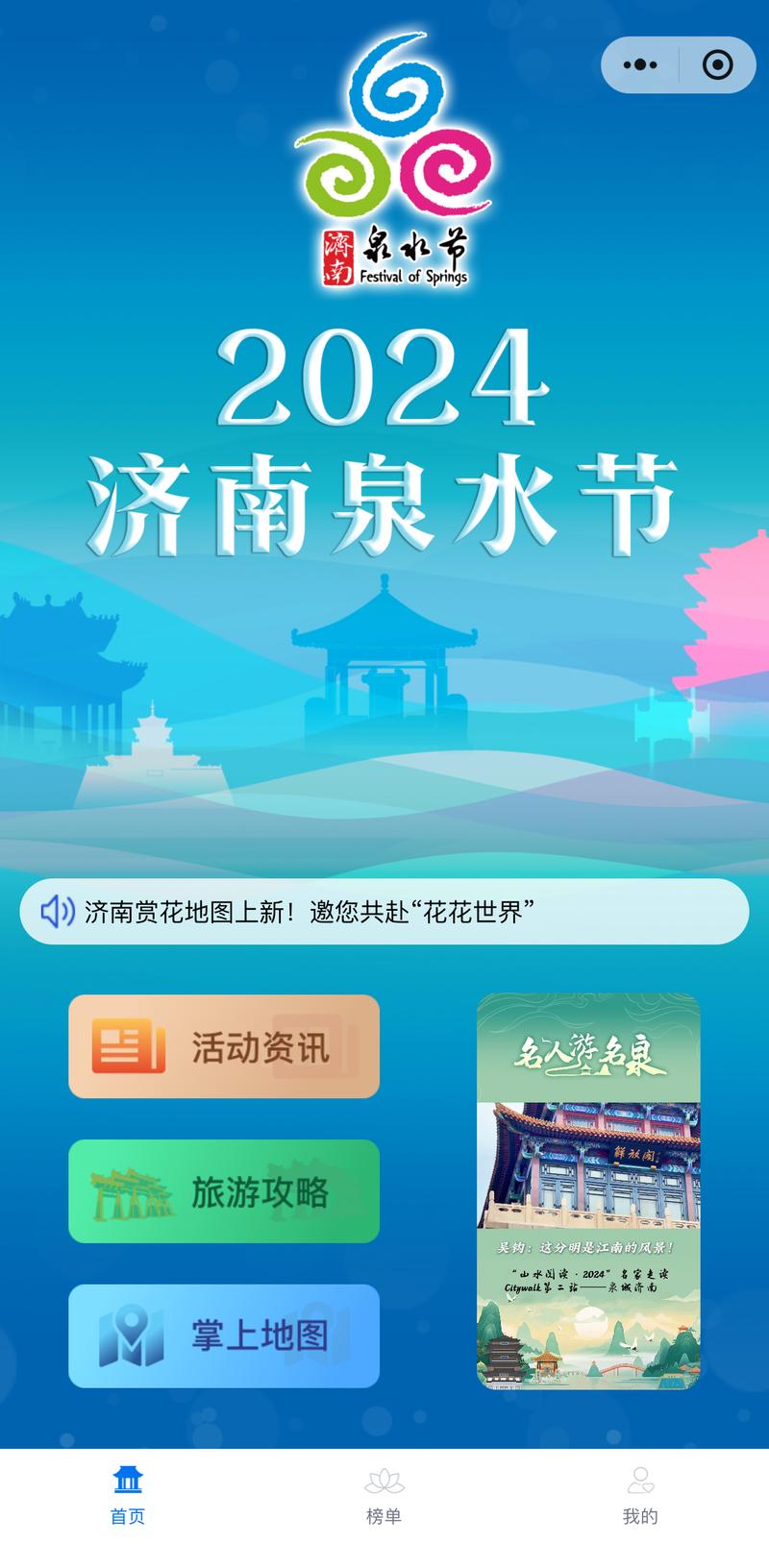769x1568 pixels.
Task: Open 活动资讯 activity news
Action: click(224, 1046)
